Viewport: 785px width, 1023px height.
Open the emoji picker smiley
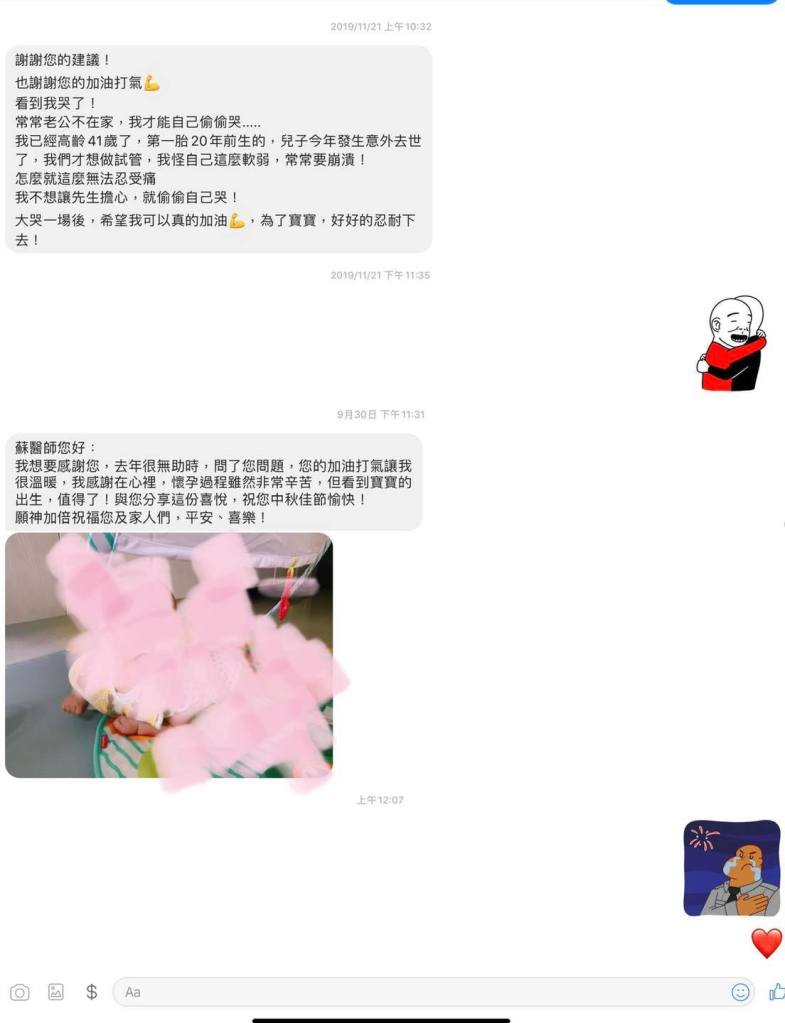click(x=740, y=992)
